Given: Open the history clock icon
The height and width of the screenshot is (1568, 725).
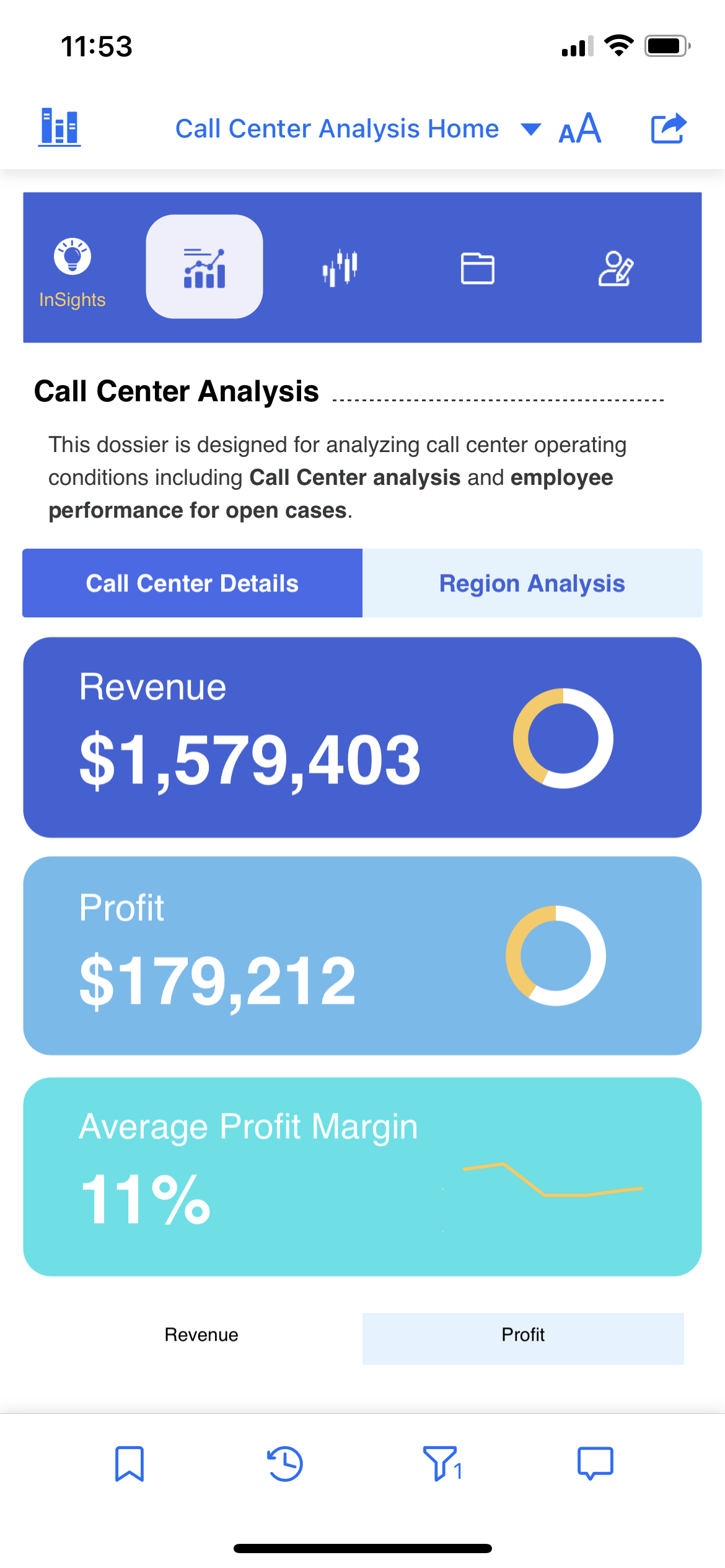Looking at the screenshot, I should (x=285, y=1464).
